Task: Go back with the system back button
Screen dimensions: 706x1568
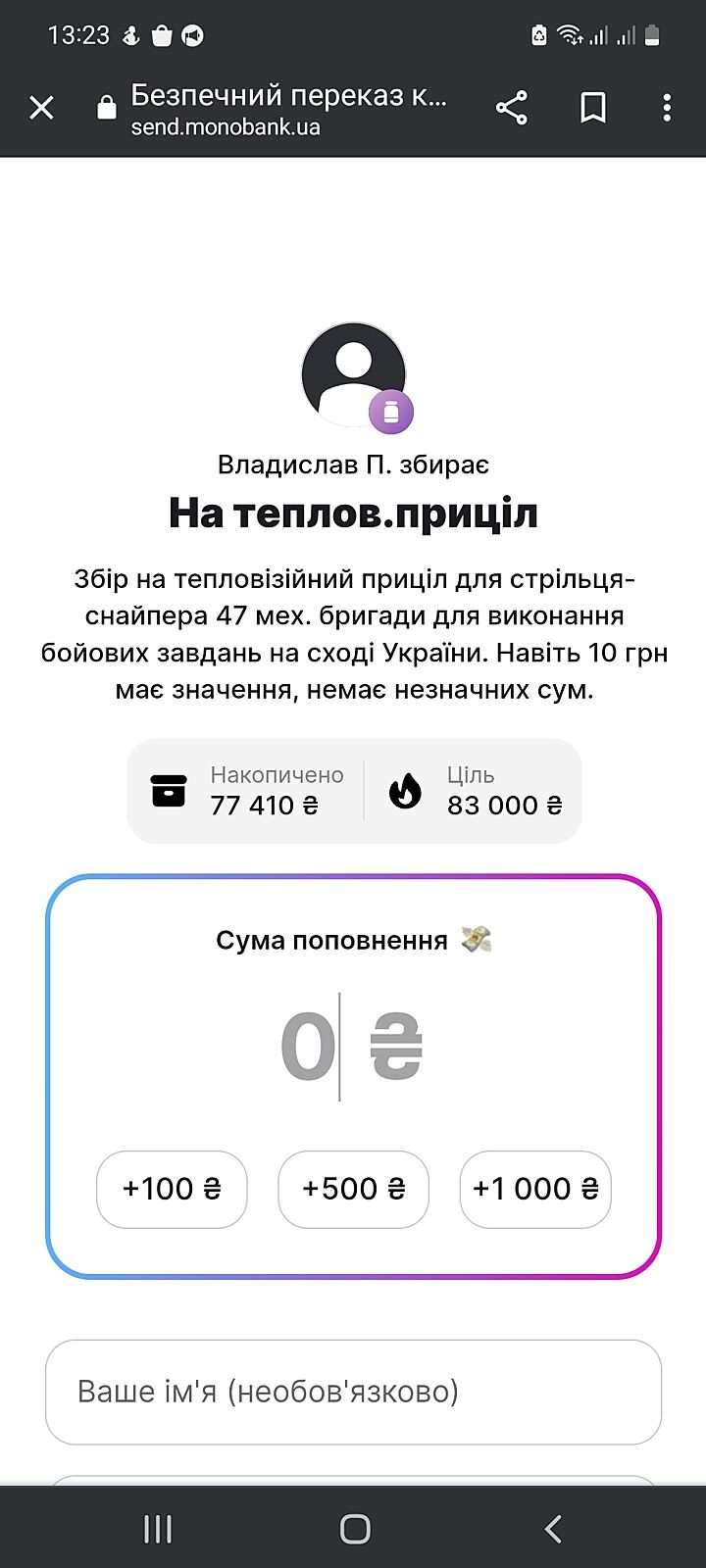Action: point(553,1529)
